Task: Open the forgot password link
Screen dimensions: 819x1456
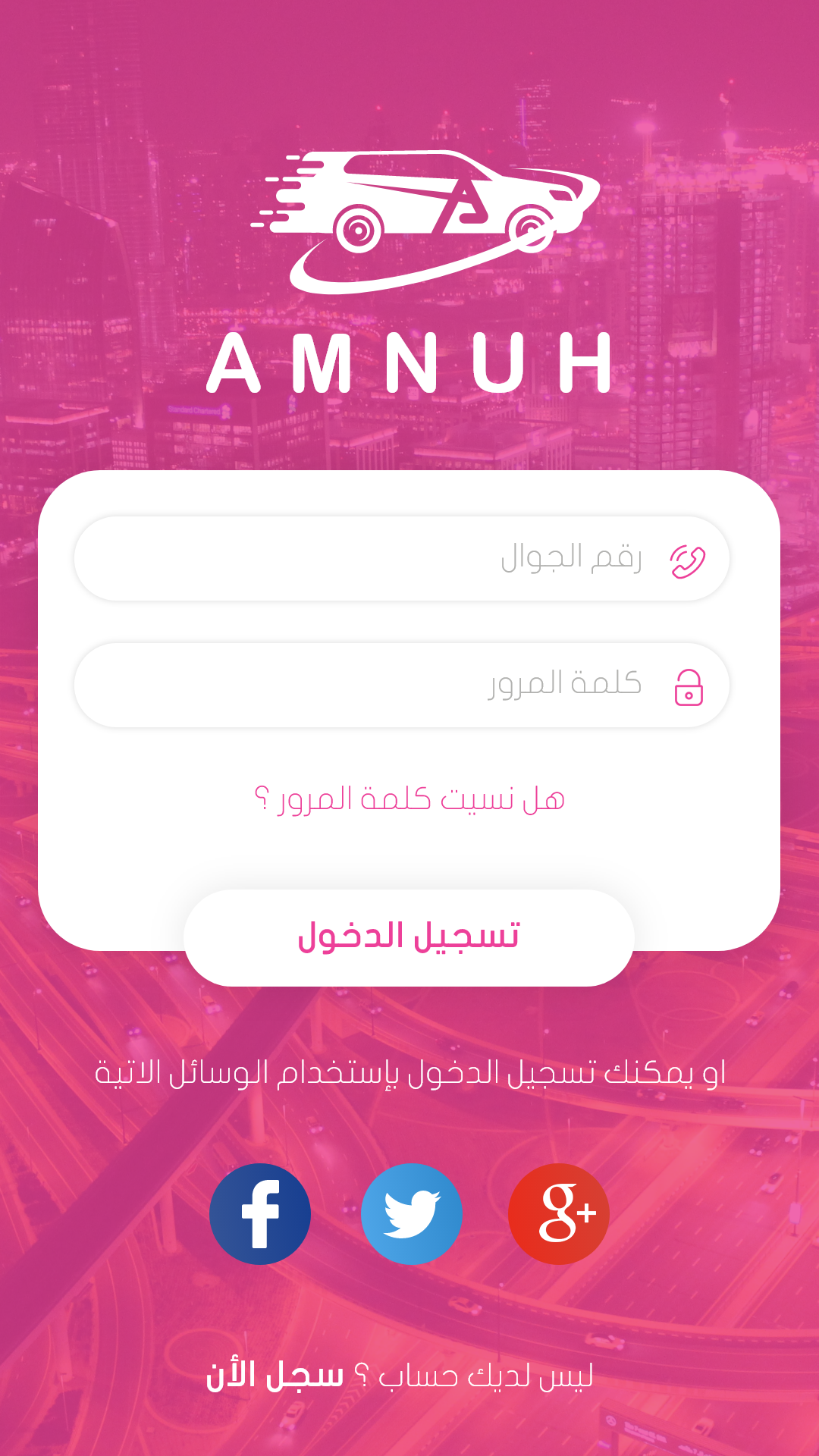Action: [x=409, y=799]
